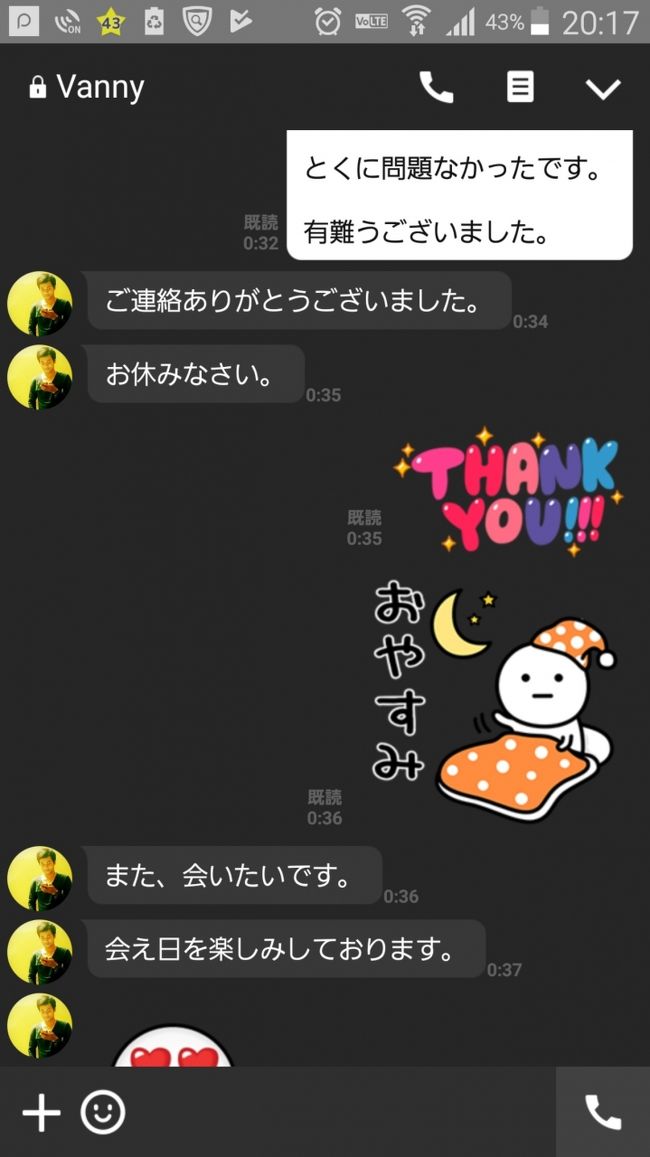Tap the call button beside the message field
This screenshot has width=650, height=1157.
pos(603,1112)
